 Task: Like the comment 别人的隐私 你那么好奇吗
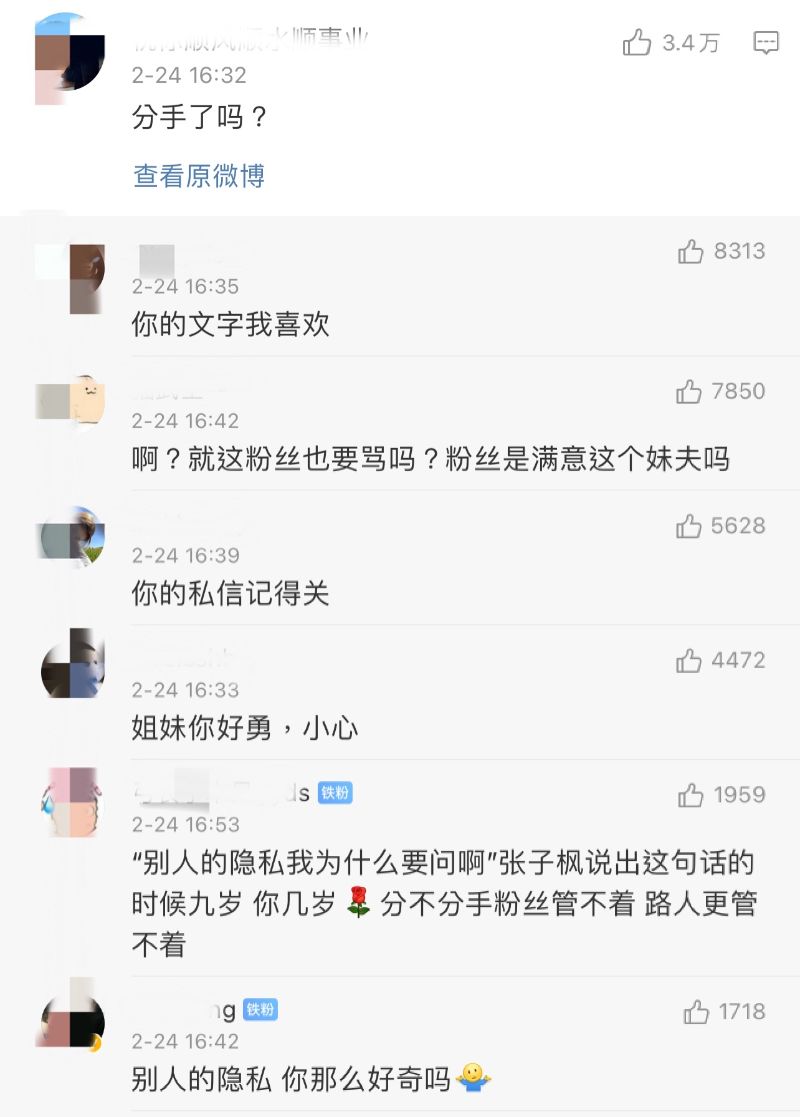click(x=696, y=1013)
